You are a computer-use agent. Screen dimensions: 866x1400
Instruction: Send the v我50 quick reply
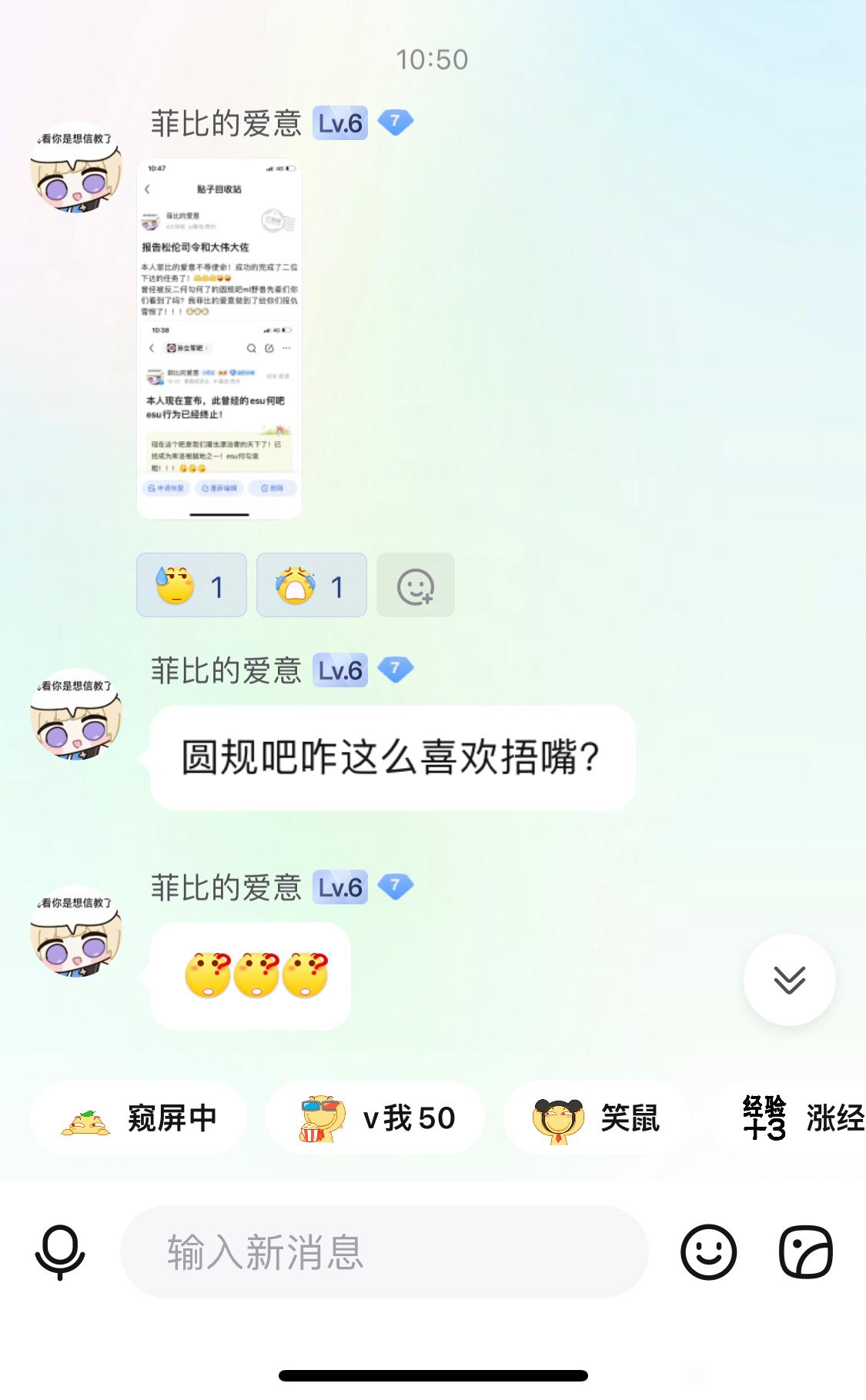pos(376,1118)
